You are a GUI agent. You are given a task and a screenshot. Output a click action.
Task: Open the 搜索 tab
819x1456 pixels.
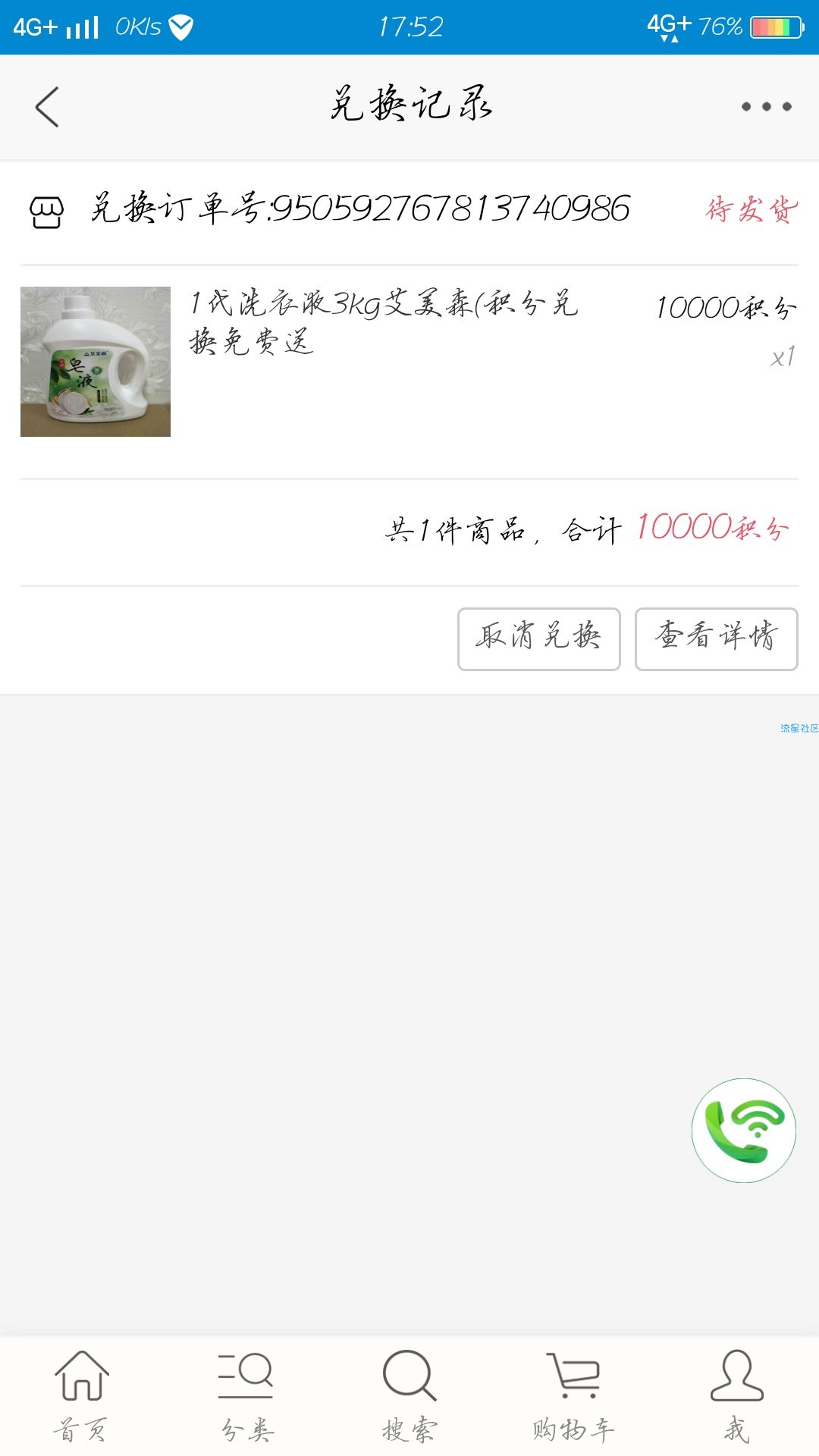(409, 1397)
